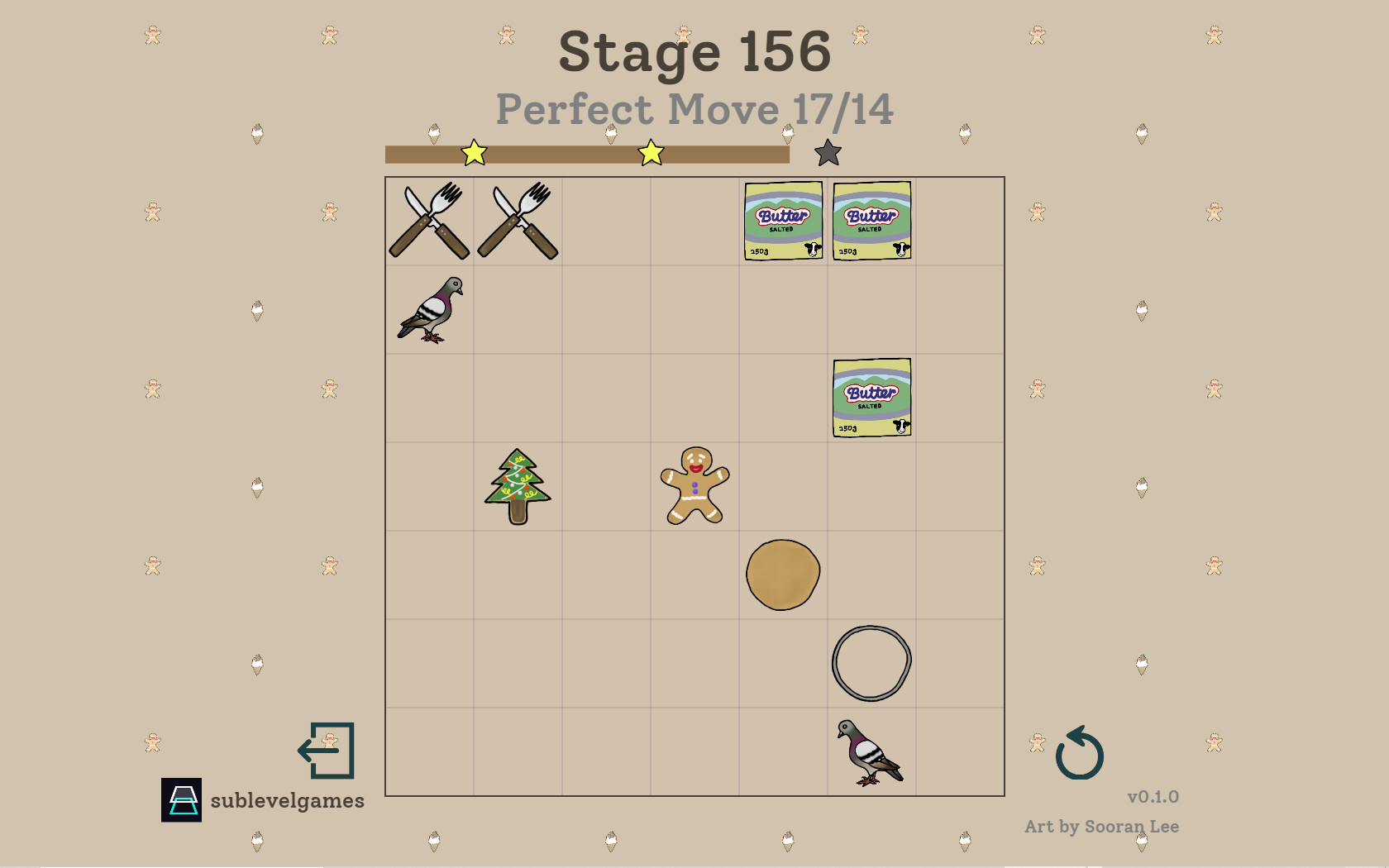
Task: Tap the round cookie dough piece
Action: 783,575
